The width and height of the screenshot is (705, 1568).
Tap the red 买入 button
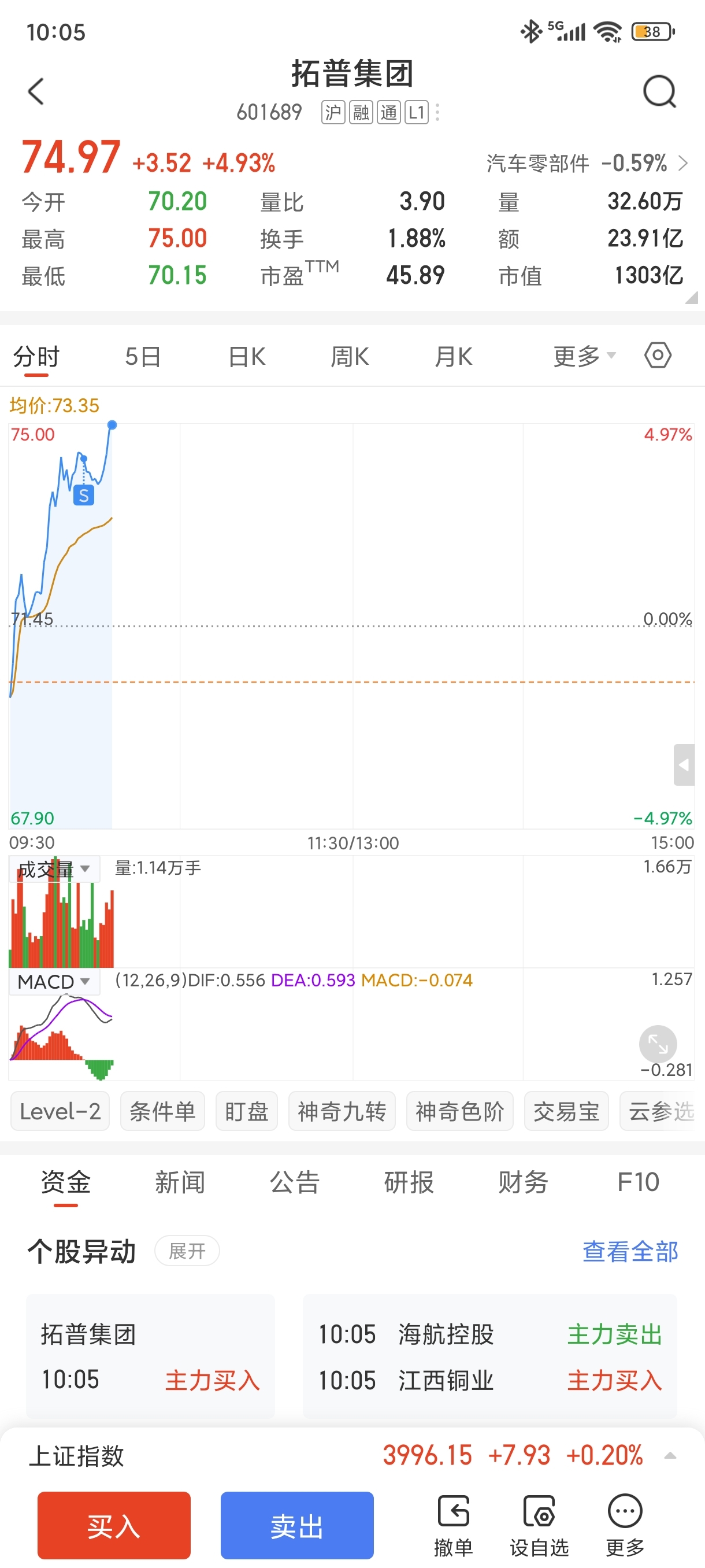[114, 1525]
